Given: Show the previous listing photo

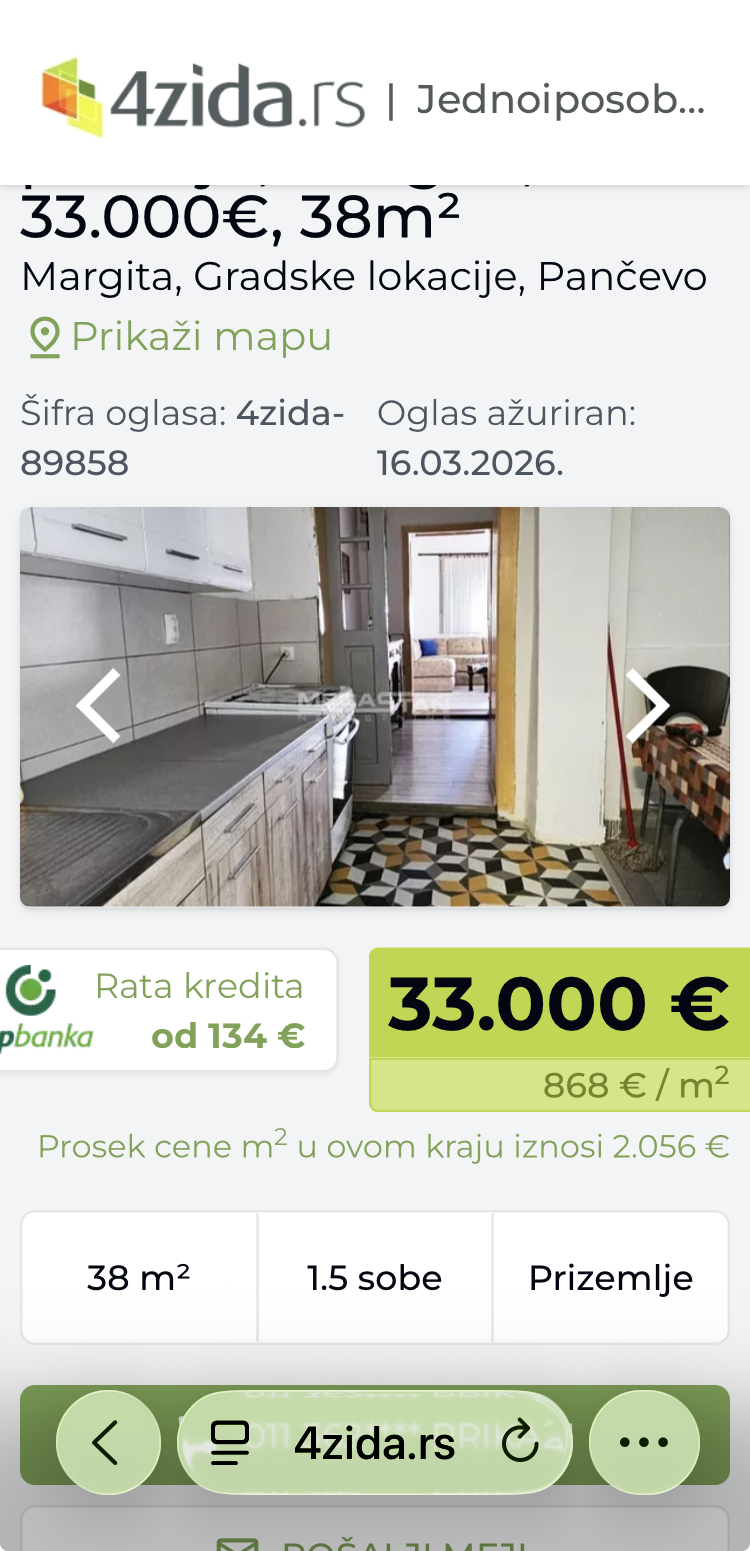Looking at the screenshot, I should pyautogui.click(x=99, y=705).
